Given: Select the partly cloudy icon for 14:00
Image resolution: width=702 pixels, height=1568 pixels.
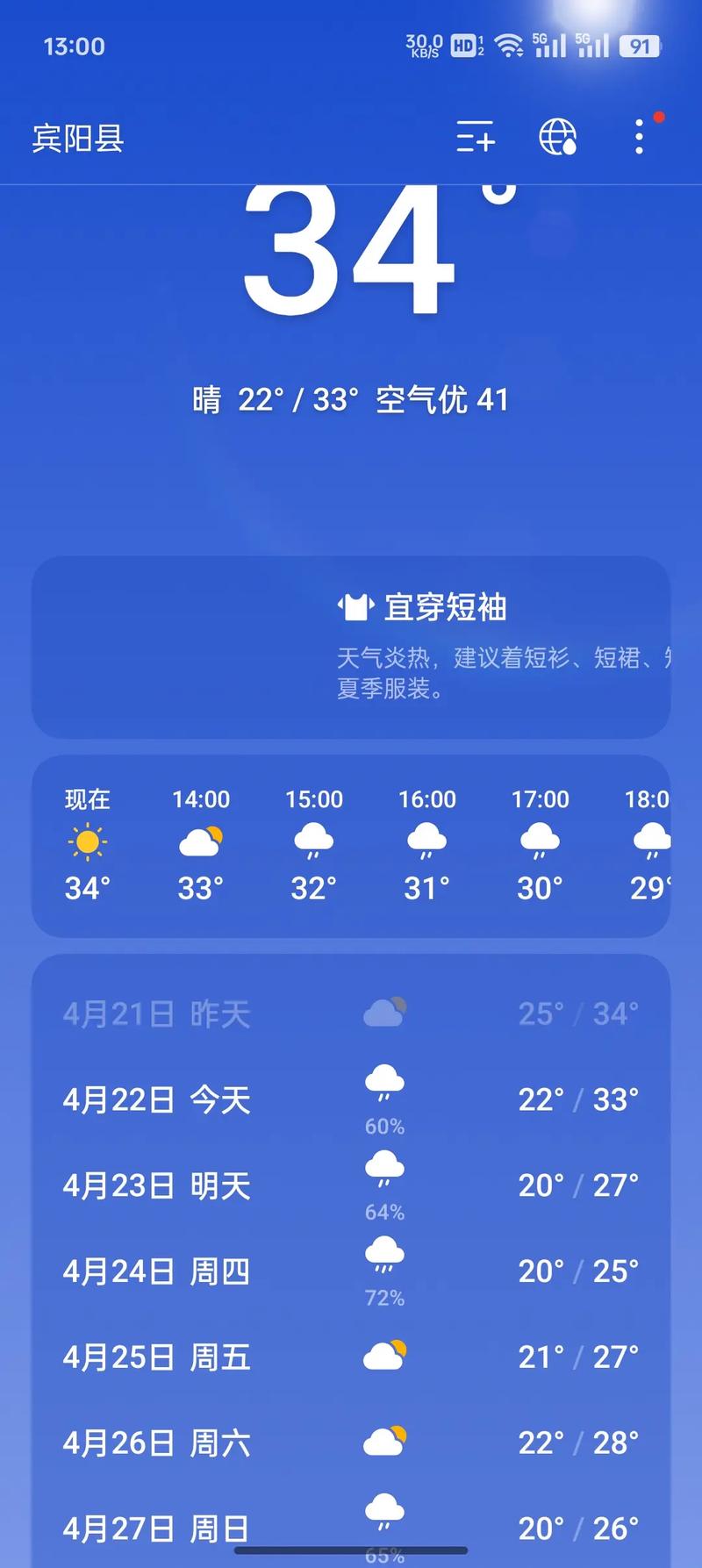Looking at the screenshot, I should click(200, 841).
